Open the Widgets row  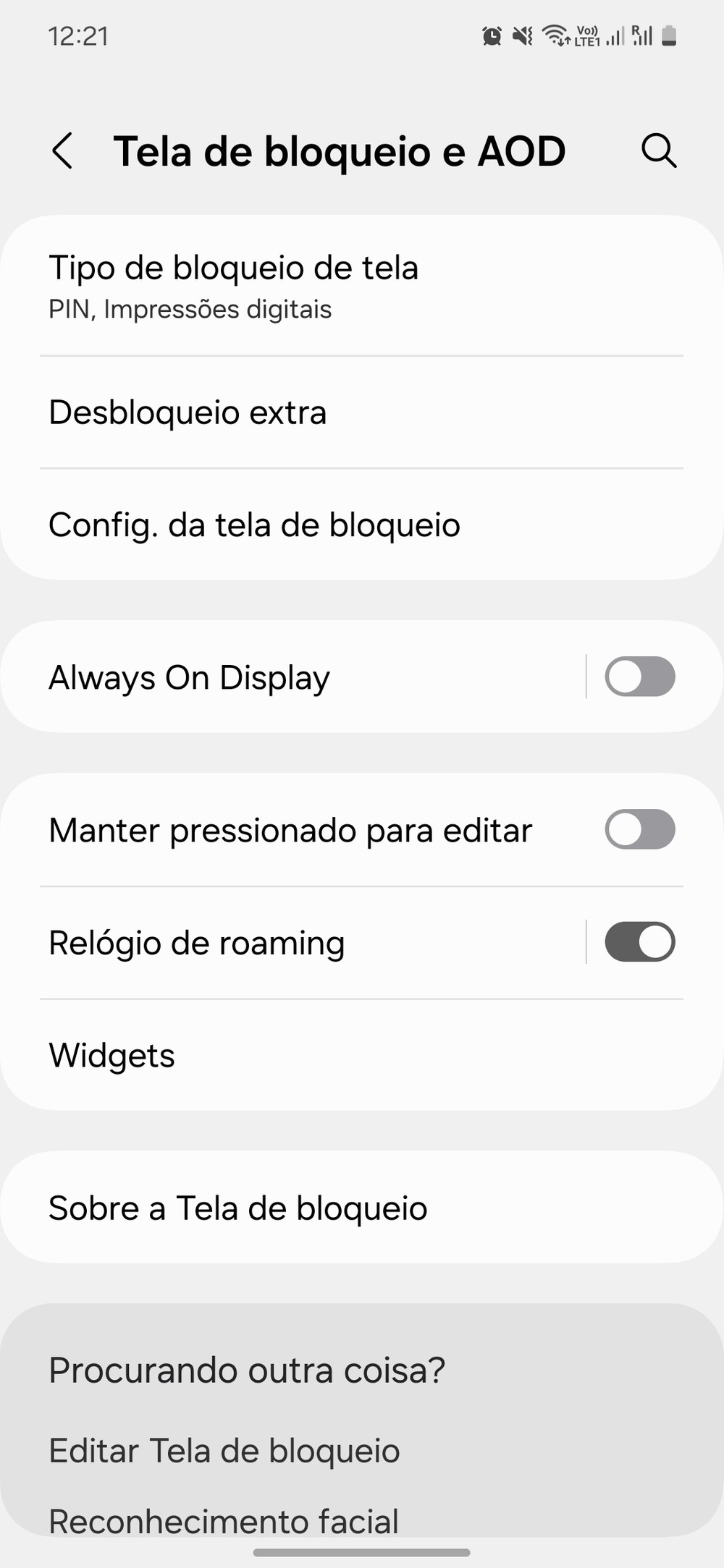click(112, 1055)
